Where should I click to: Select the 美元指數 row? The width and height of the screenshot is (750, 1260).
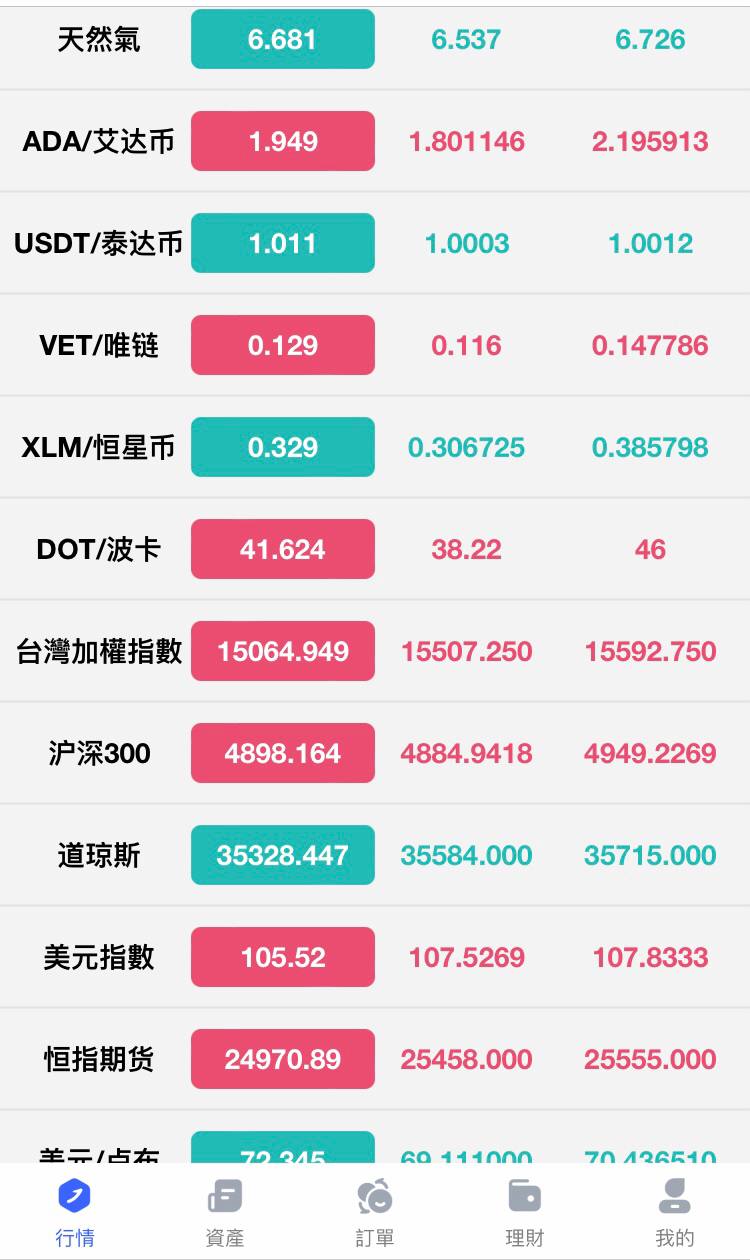(x=375, y=957)
